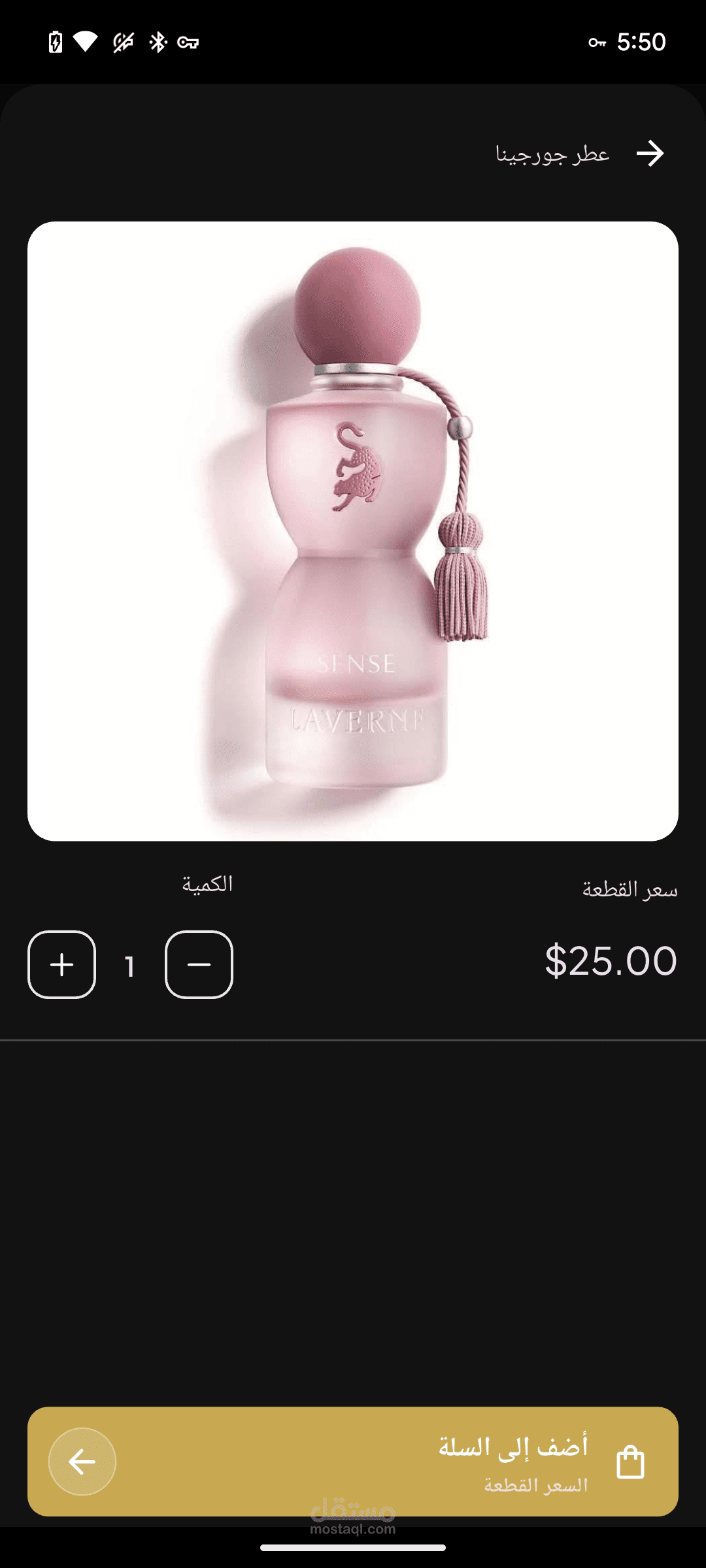Increase quantity with the plus button
Viewport: 706px width, 1568px height.
click(62, 964)
